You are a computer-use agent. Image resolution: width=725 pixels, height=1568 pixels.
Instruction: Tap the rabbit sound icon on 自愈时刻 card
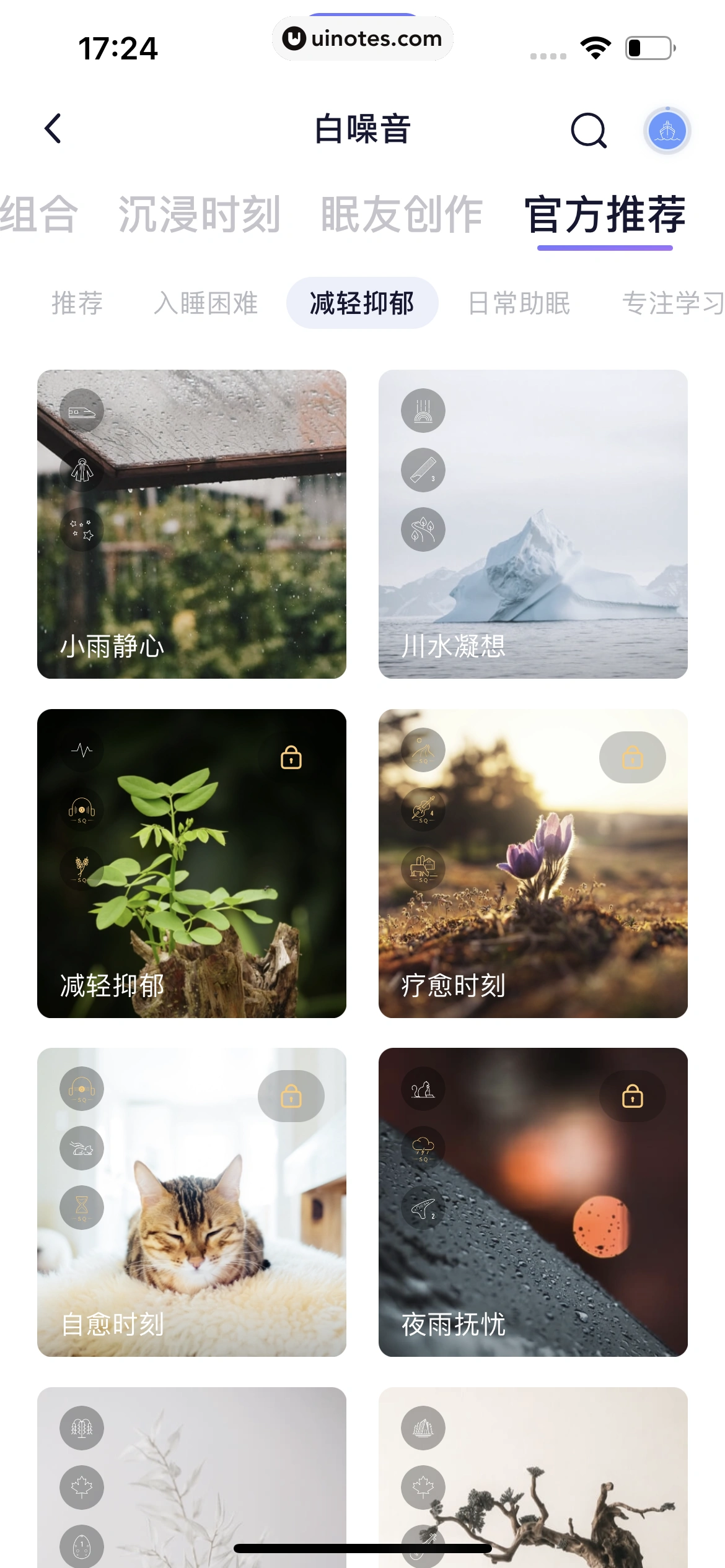(81, 1149)
